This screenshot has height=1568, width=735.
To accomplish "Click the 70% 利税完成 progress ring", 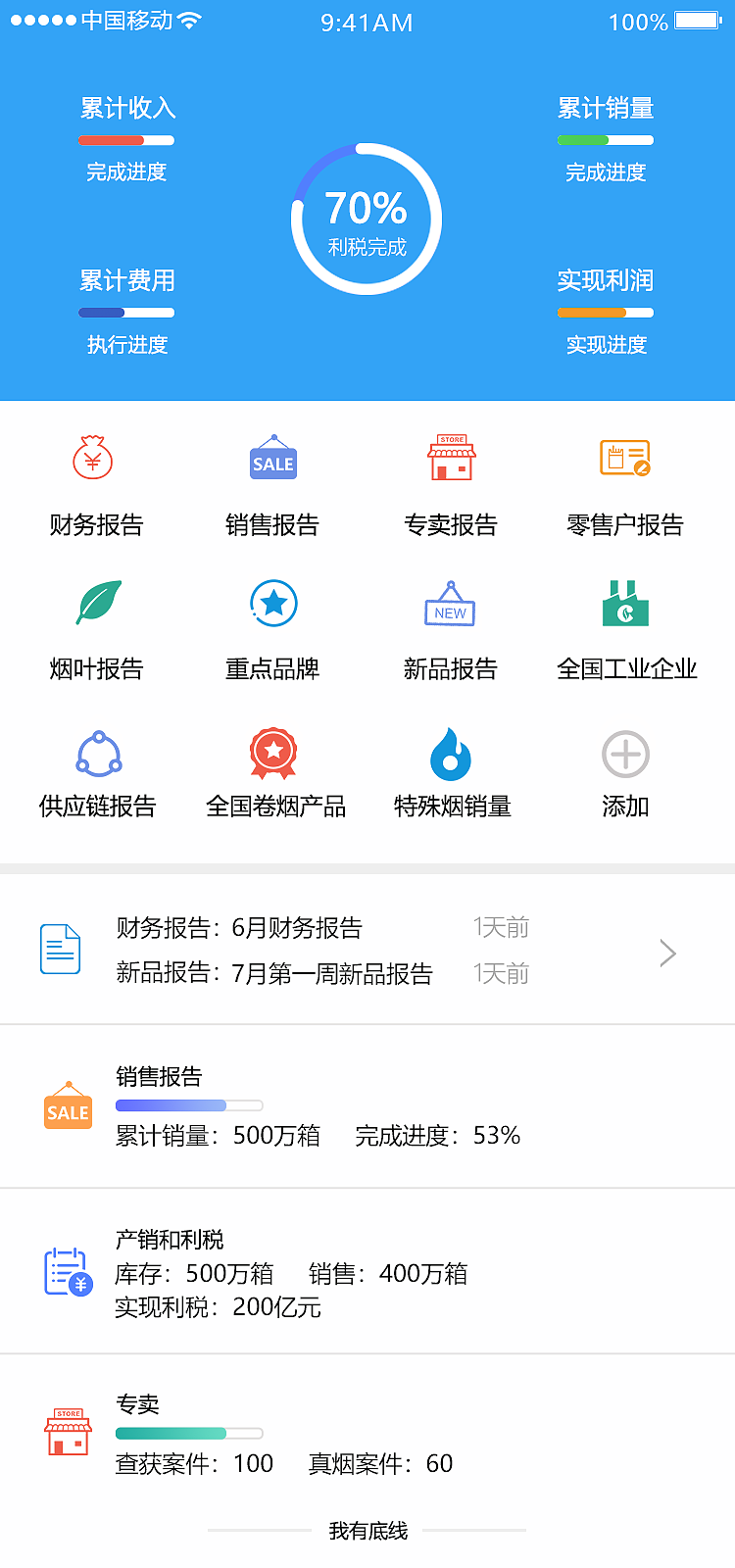I will point(367,218).
